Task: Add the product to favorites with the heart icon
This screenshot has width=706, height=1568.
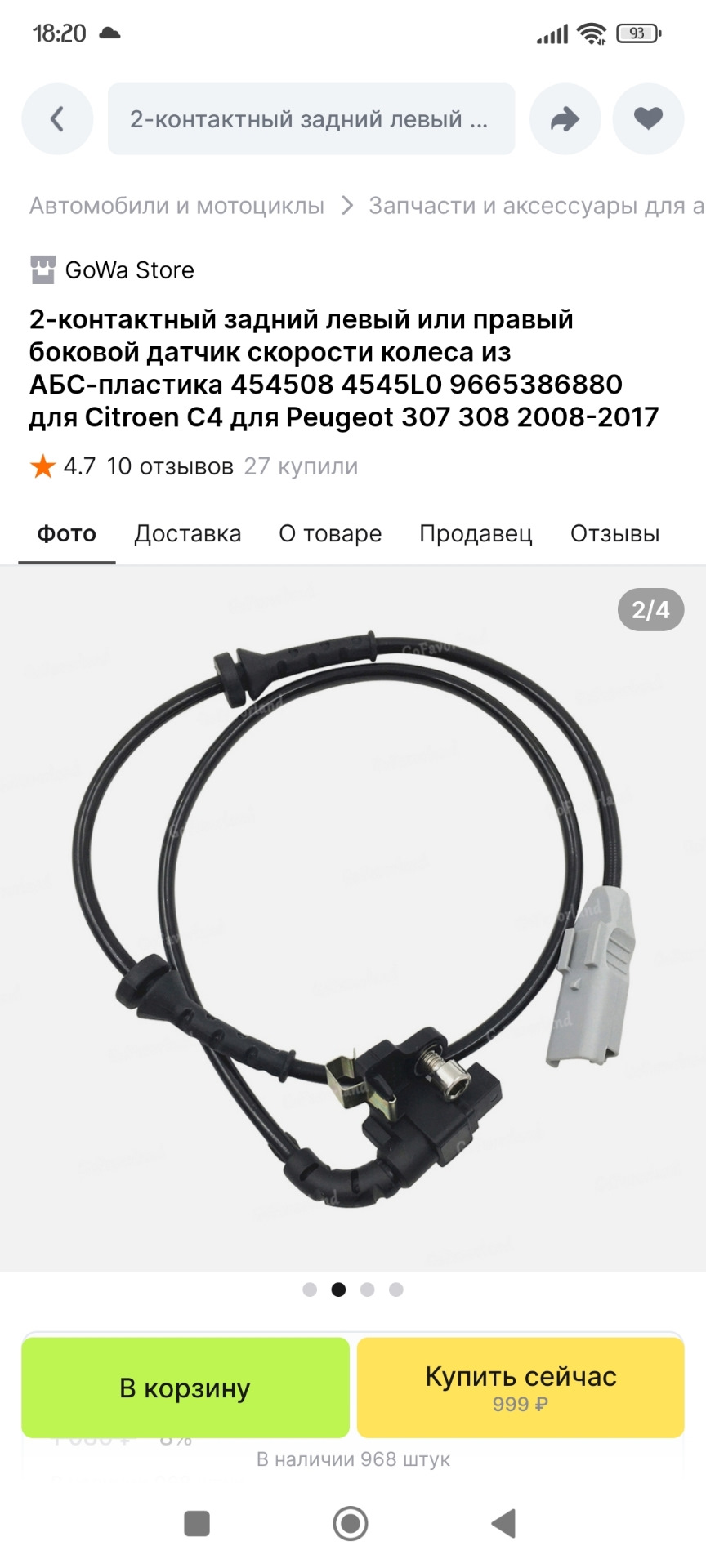Action: [648, 119]
